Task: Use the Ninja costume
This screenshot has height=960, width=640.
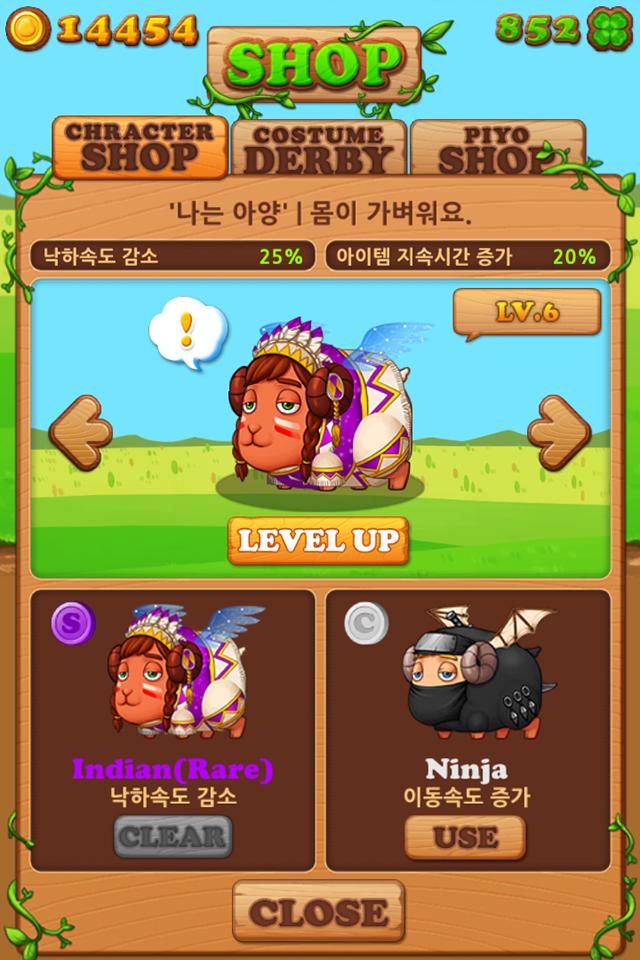Action: [x=465, y=837]
